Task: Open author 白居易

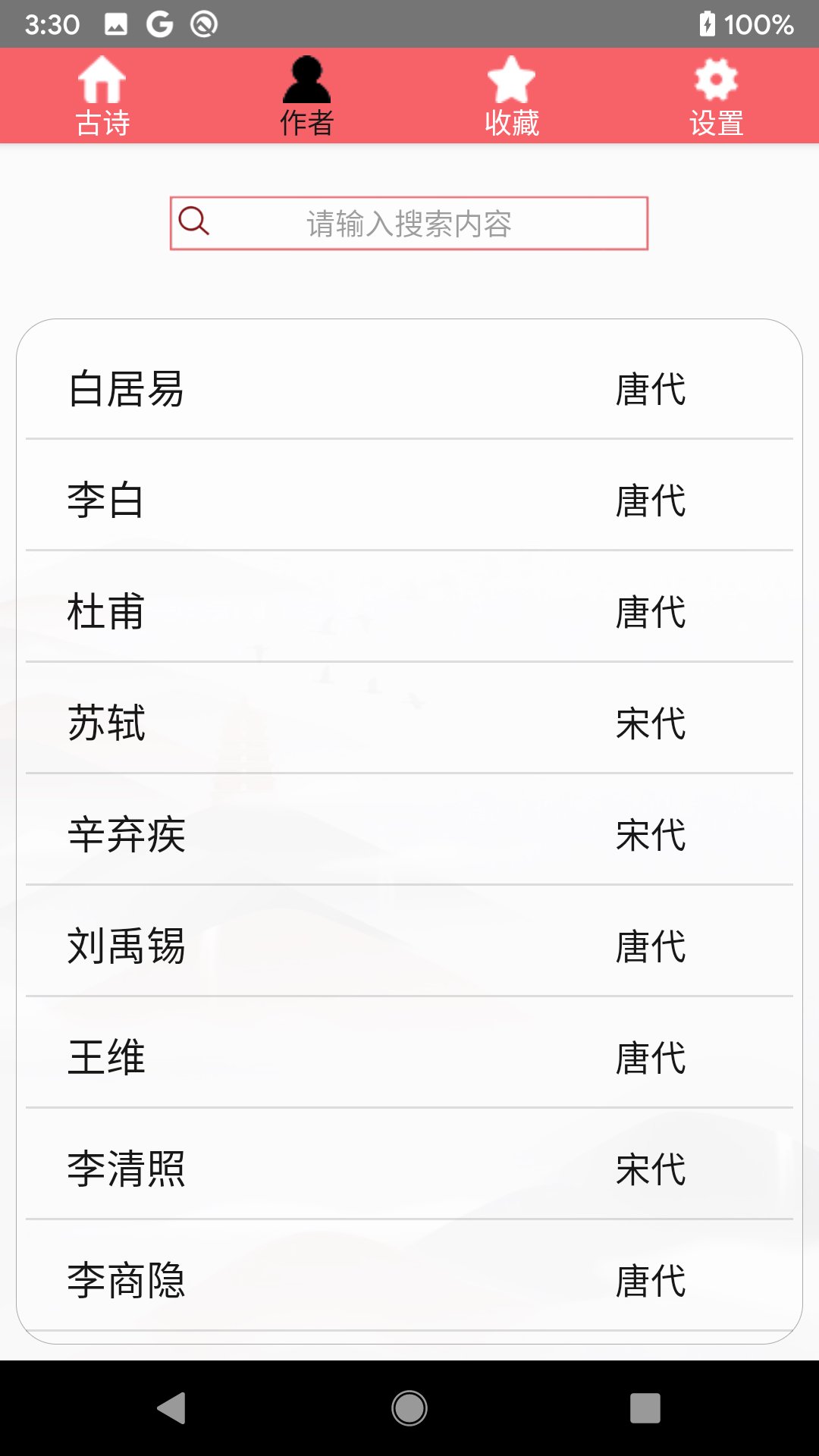Action: click(409, 389)
